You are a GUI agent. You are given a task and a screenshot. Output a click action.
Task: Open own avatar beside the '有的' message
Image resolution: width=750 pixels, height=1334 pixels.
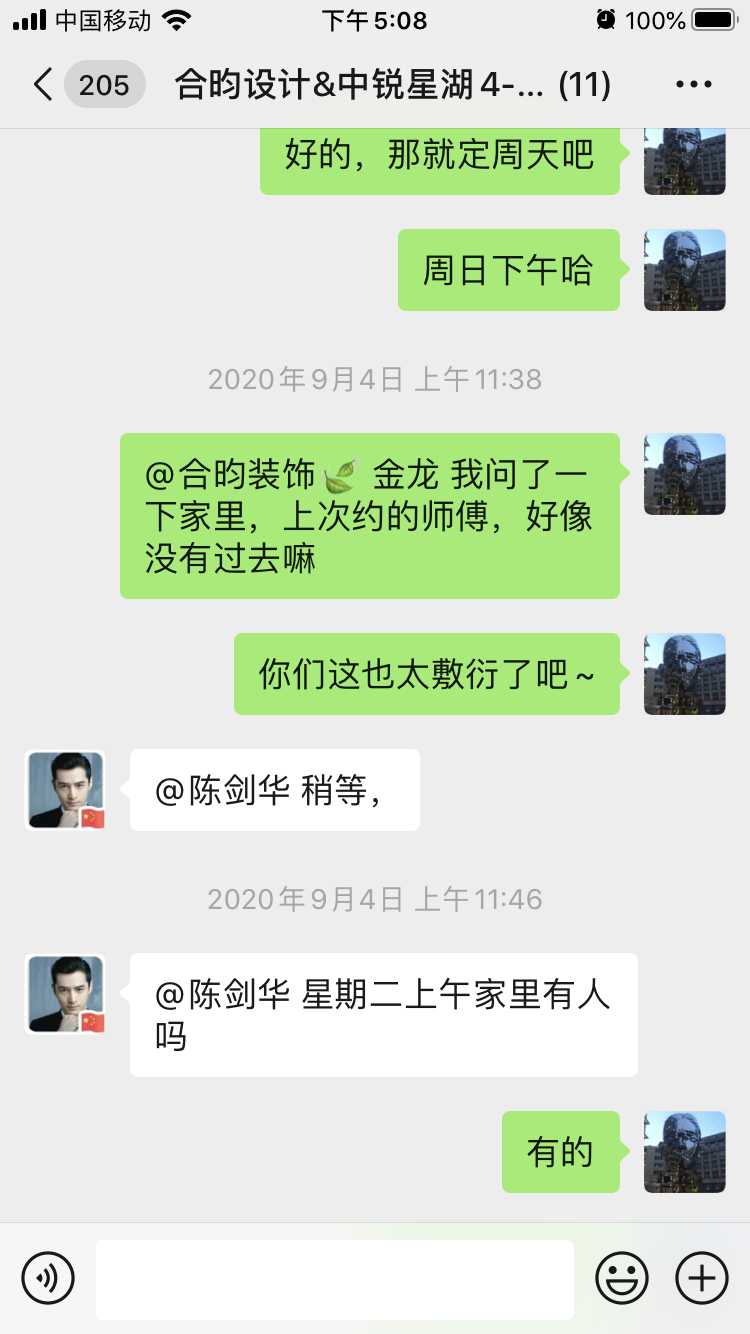click(x=685, y=1152)
